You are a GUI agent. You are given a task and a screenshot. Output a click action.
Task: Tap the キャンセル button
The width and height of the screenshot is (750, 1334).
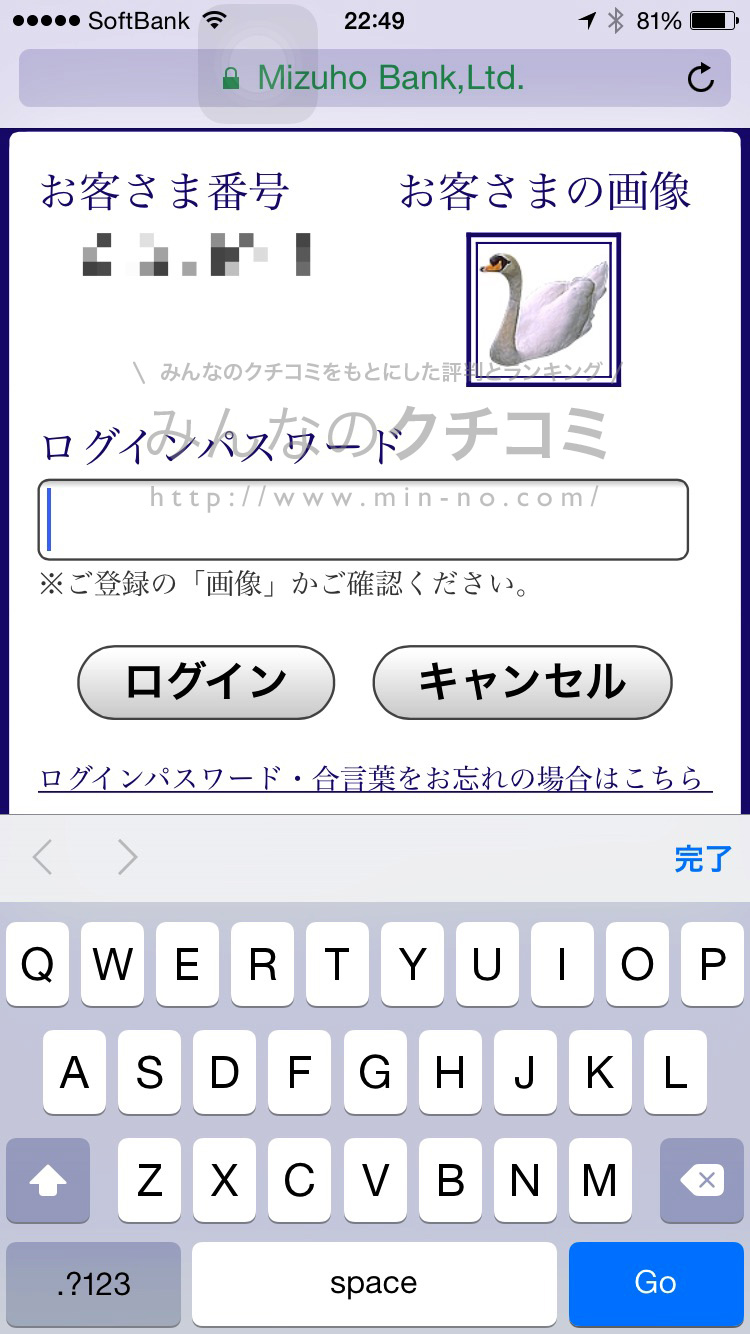pyautogui.click(x=522, y=682)
